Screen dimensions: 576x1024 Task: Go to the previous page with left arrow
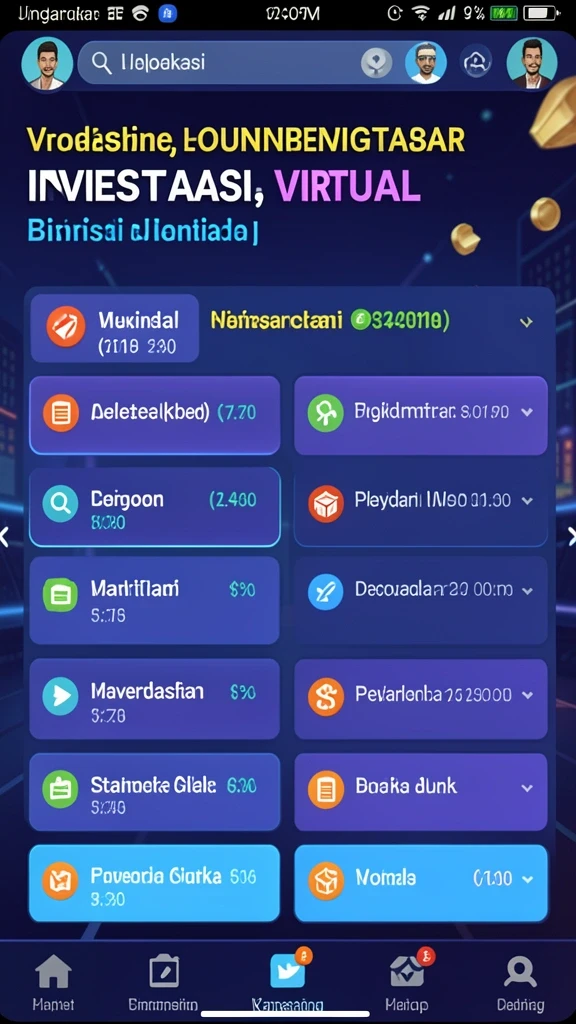[5, 537]
